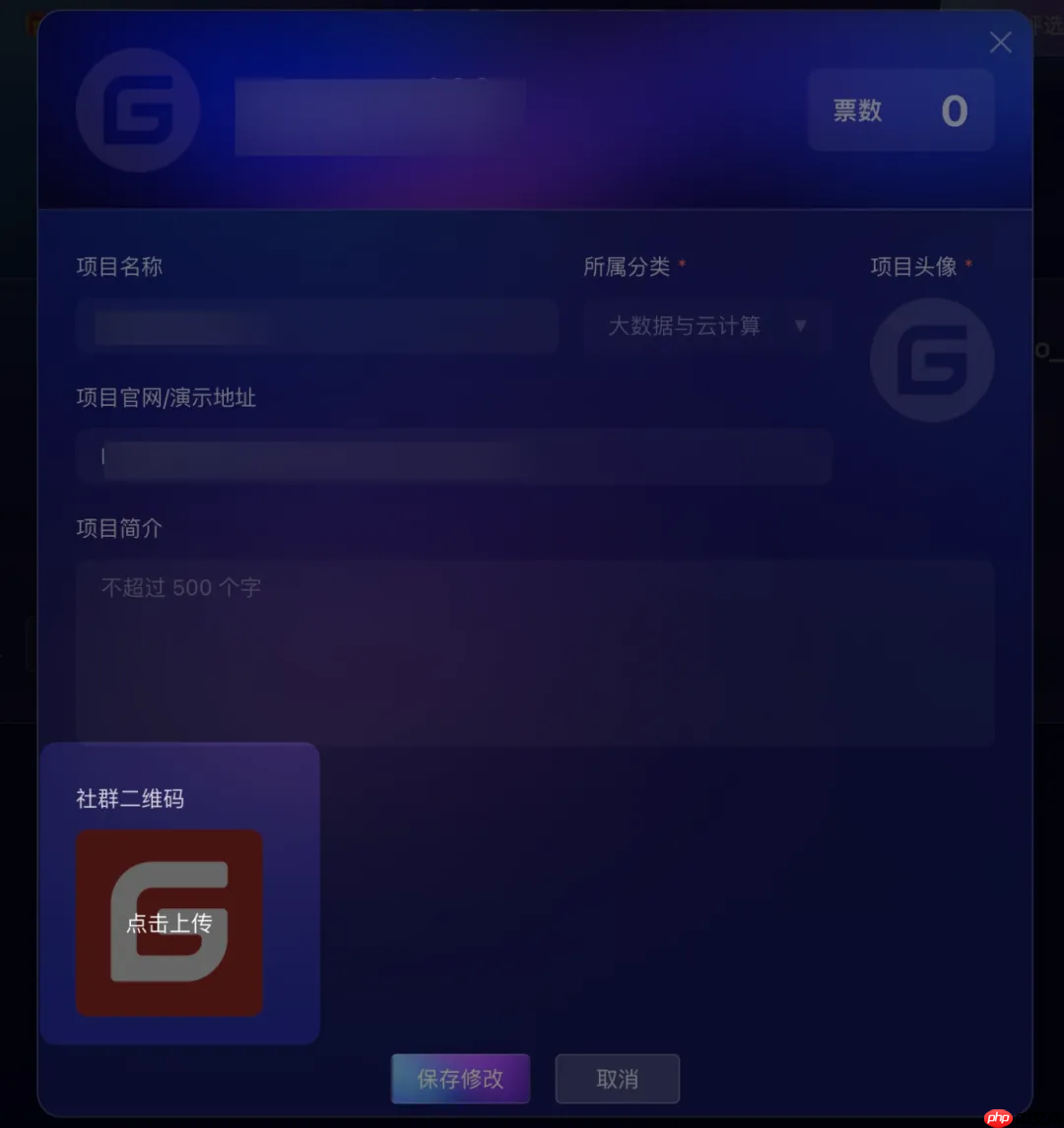Click the red asterisk next to 项目头像
This screenshot has width=1064, height=1128.
coord(967,261)
